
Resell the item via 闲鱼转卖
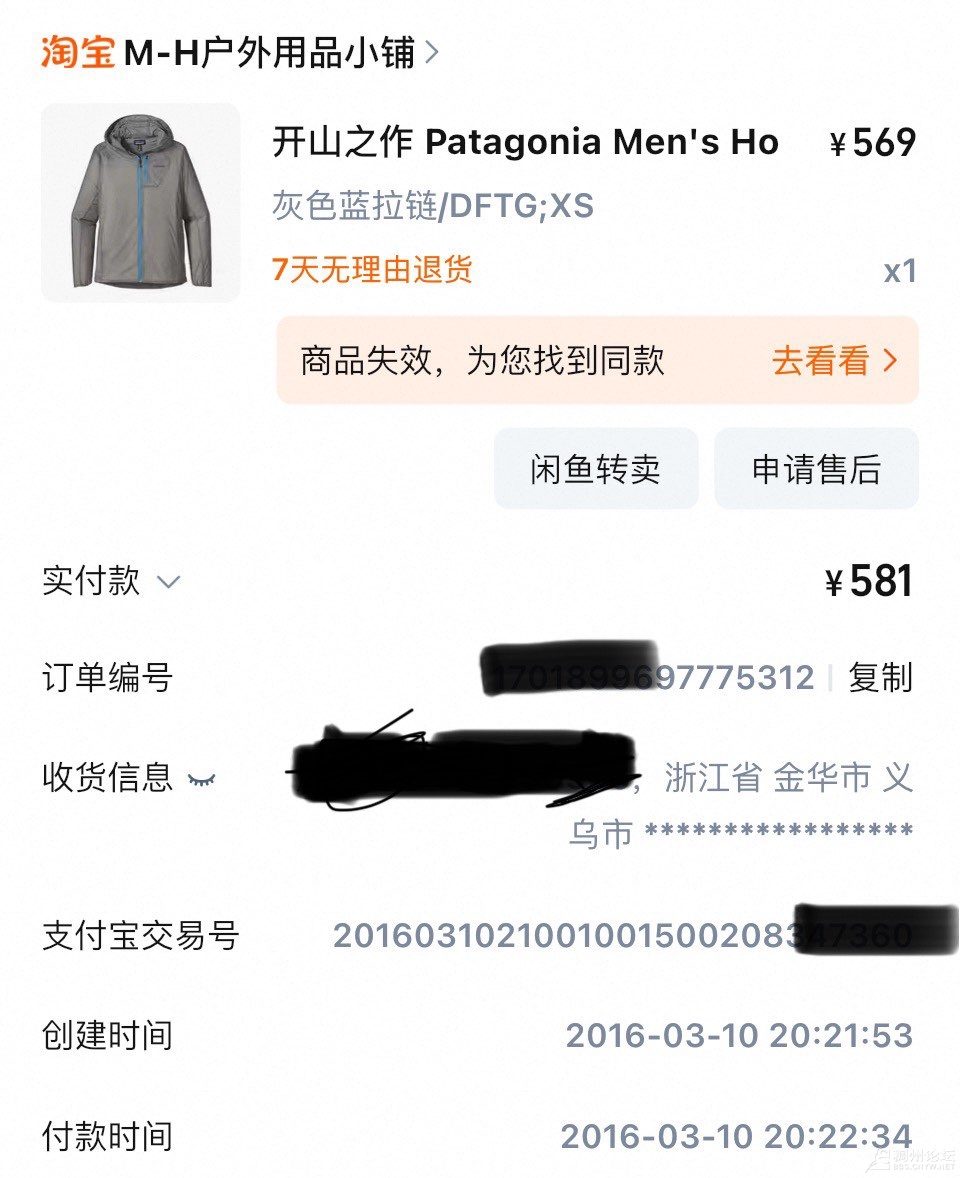(x=596, y=469)
